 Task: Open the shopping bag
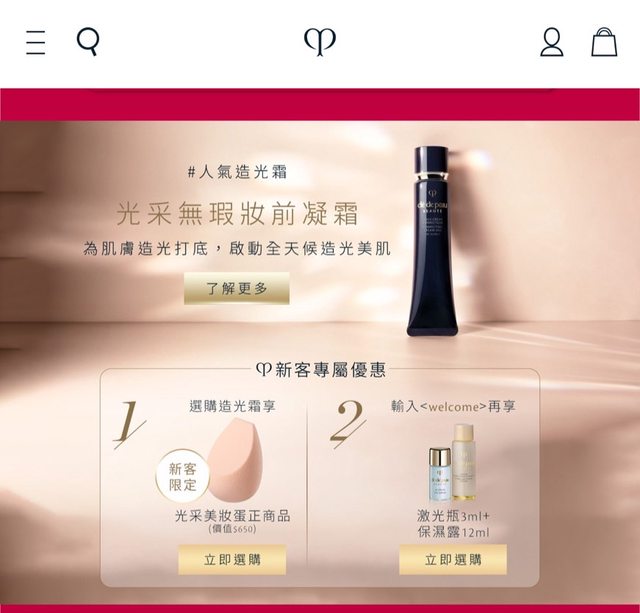point(604,42)
